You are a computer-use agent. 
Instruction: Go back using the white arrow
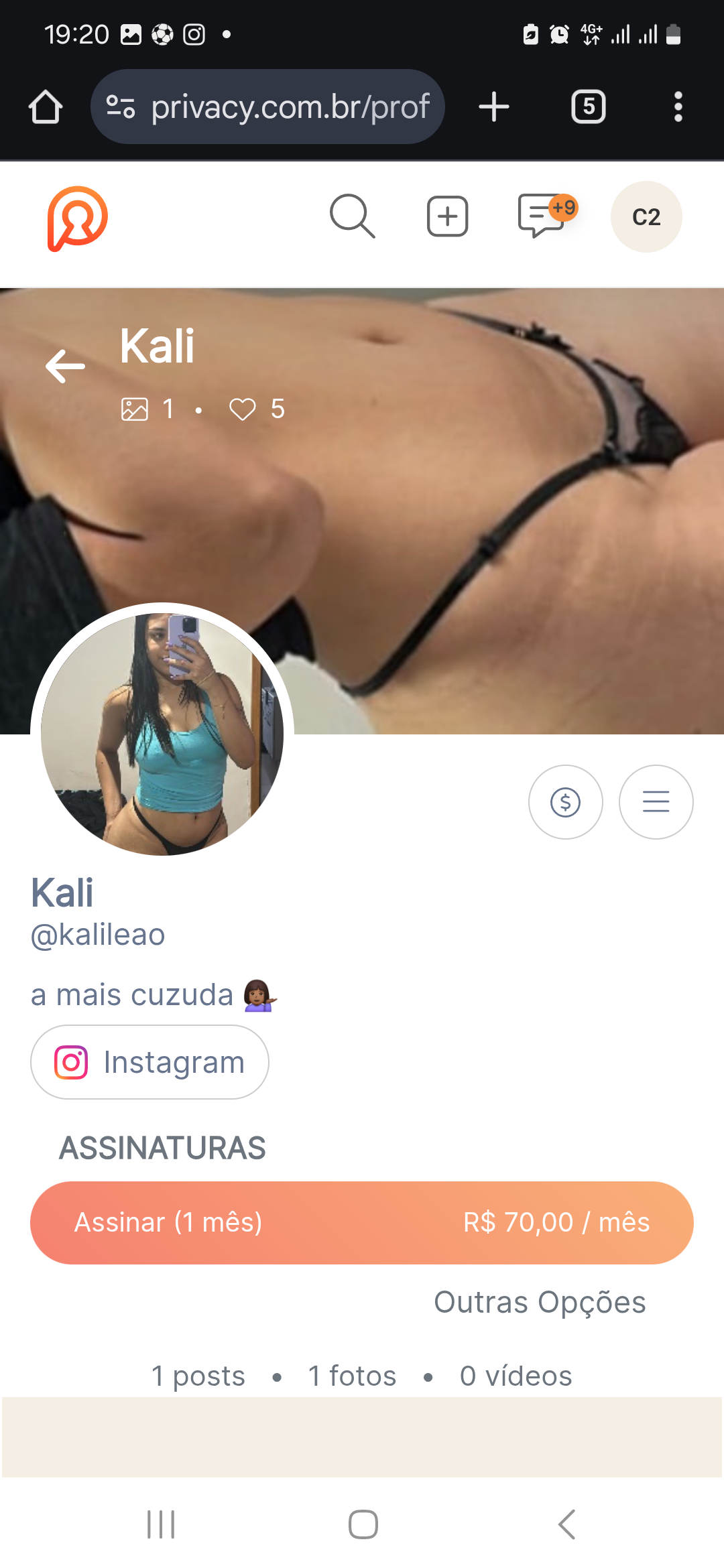65,366
